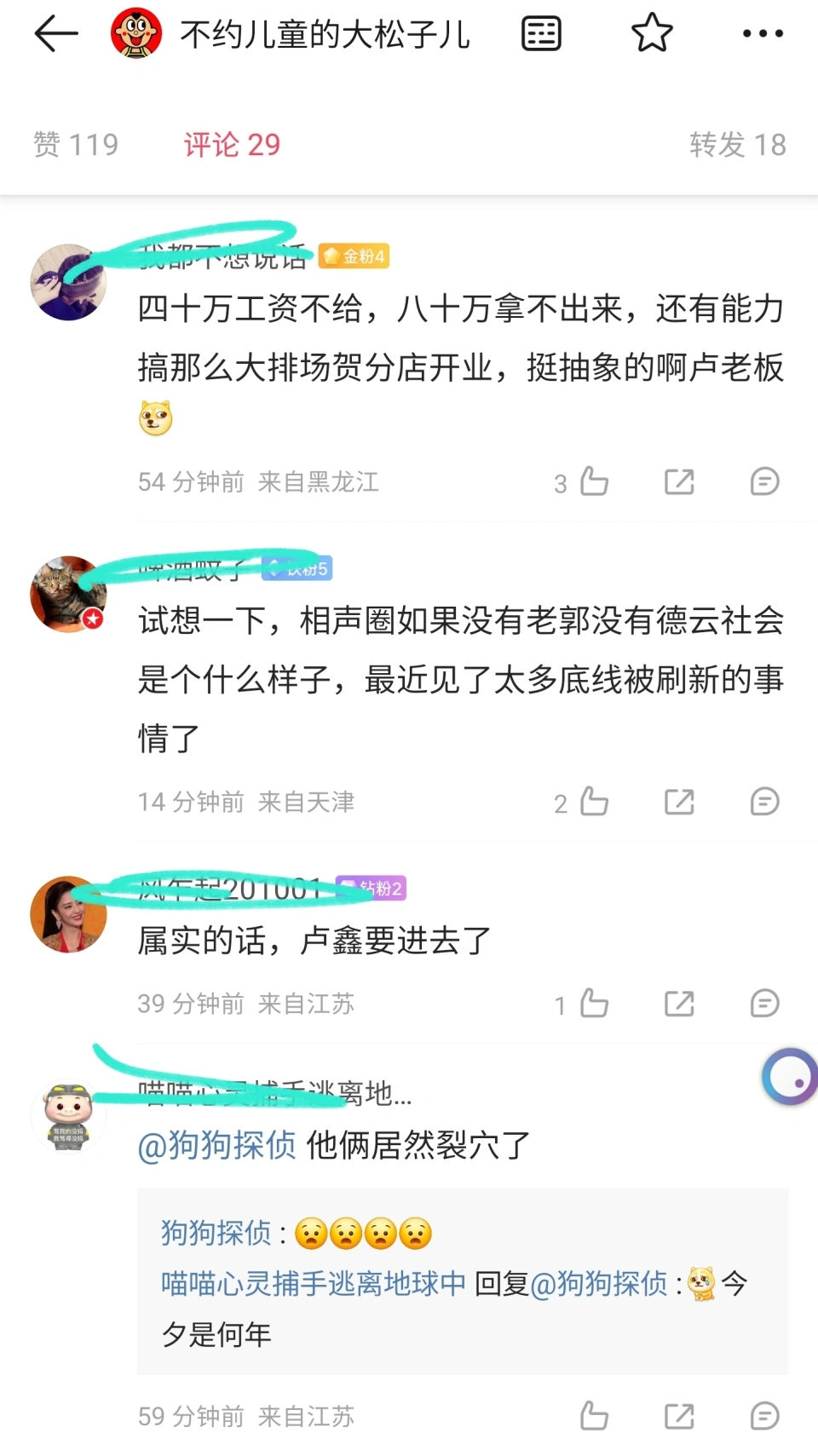Reply to the comment from 黑龙江
Screen dimensions: 818x1456
tap(764, 482)
